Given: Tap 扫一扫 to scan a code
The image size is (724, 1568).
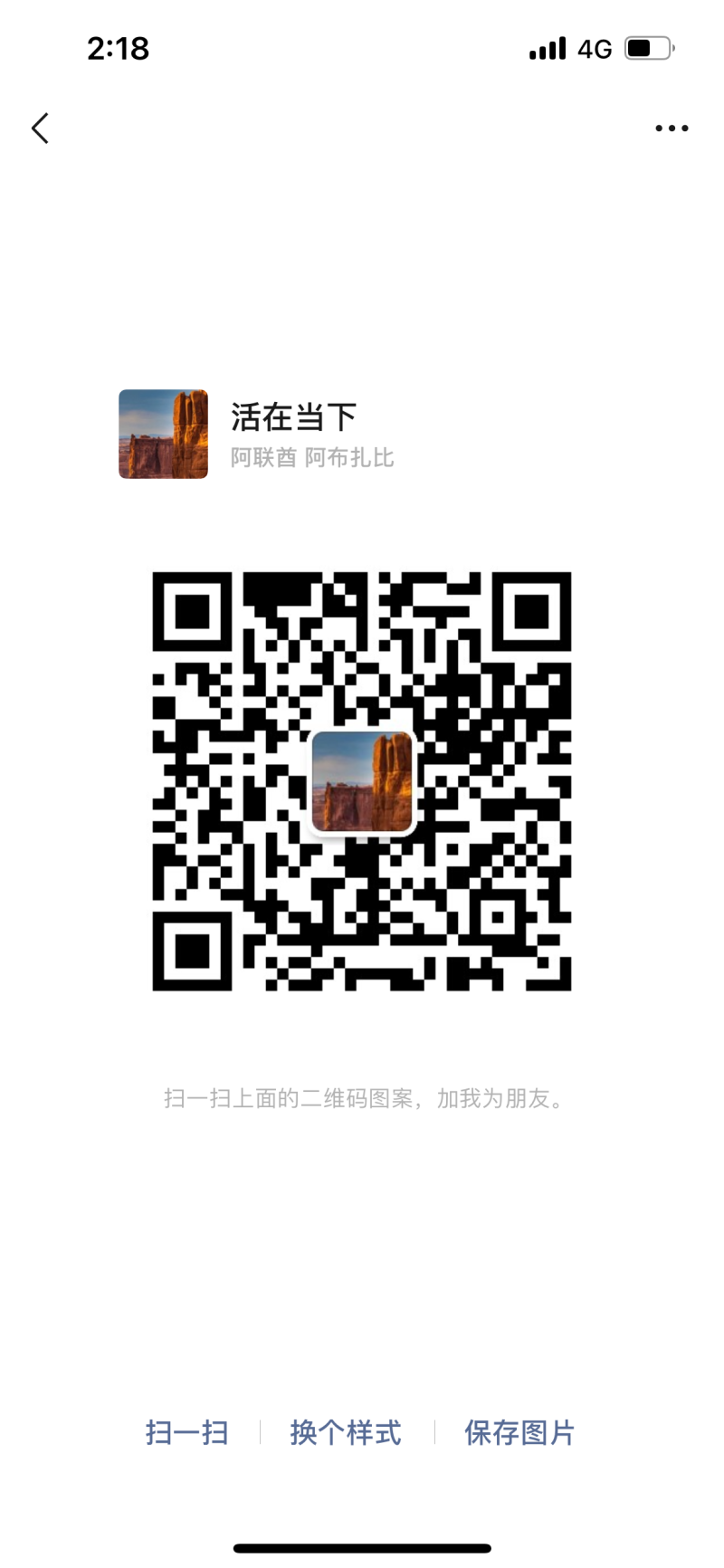Looking at the screenshot, I should tap(186, 1432).
